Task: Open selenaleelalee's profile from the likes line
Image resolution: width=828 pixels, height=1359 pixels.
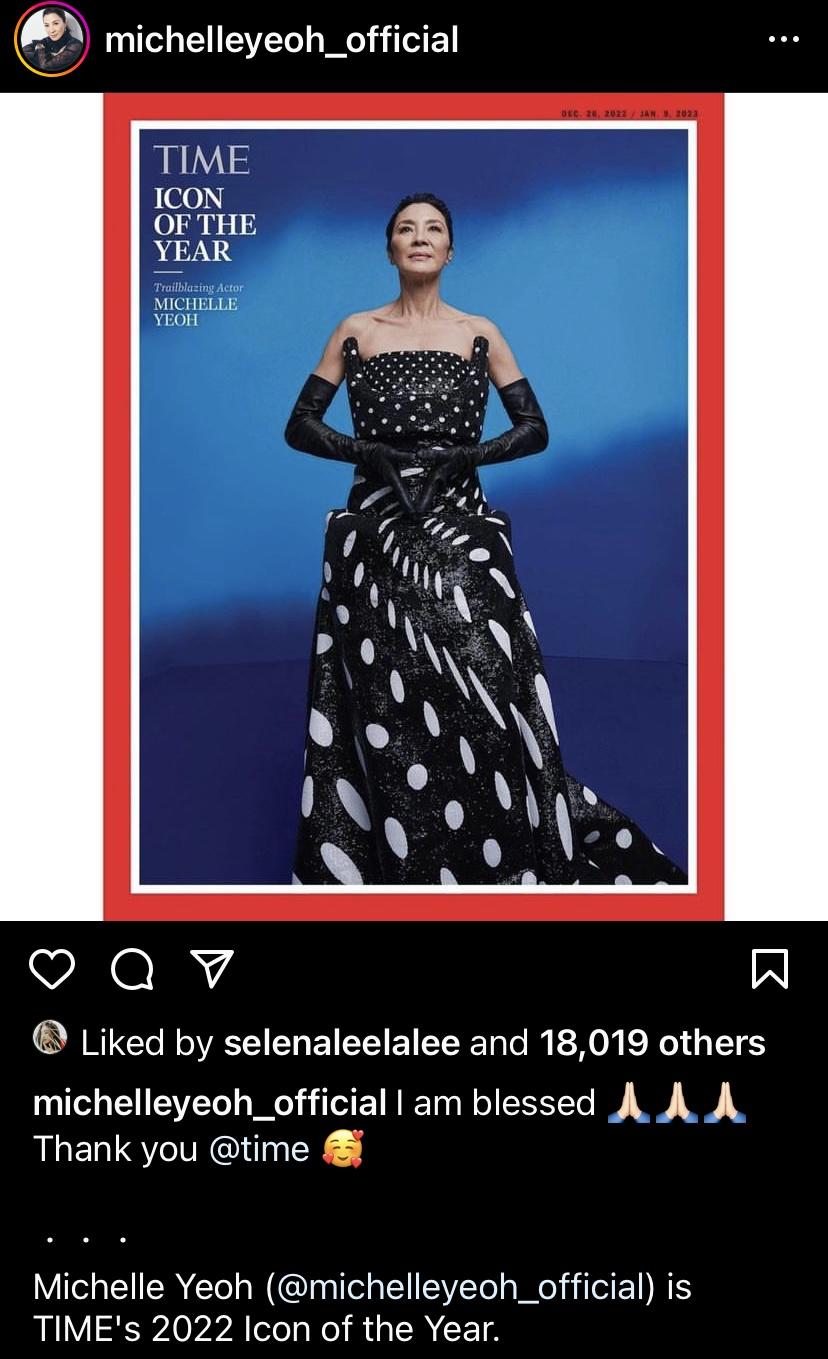Action: [341, 1043]
